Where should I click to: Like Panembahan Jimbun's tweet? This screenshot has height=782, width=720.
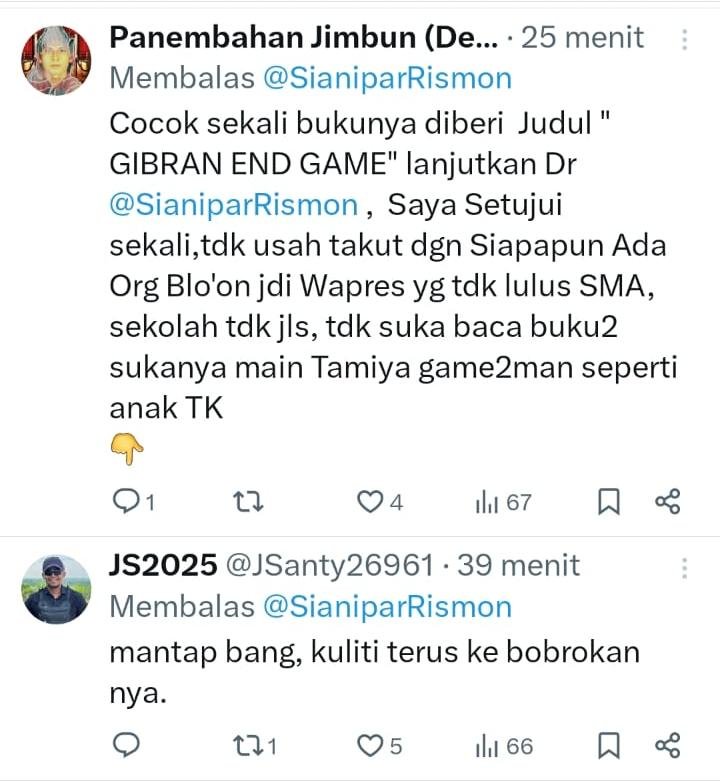click(x=371, y=502)
